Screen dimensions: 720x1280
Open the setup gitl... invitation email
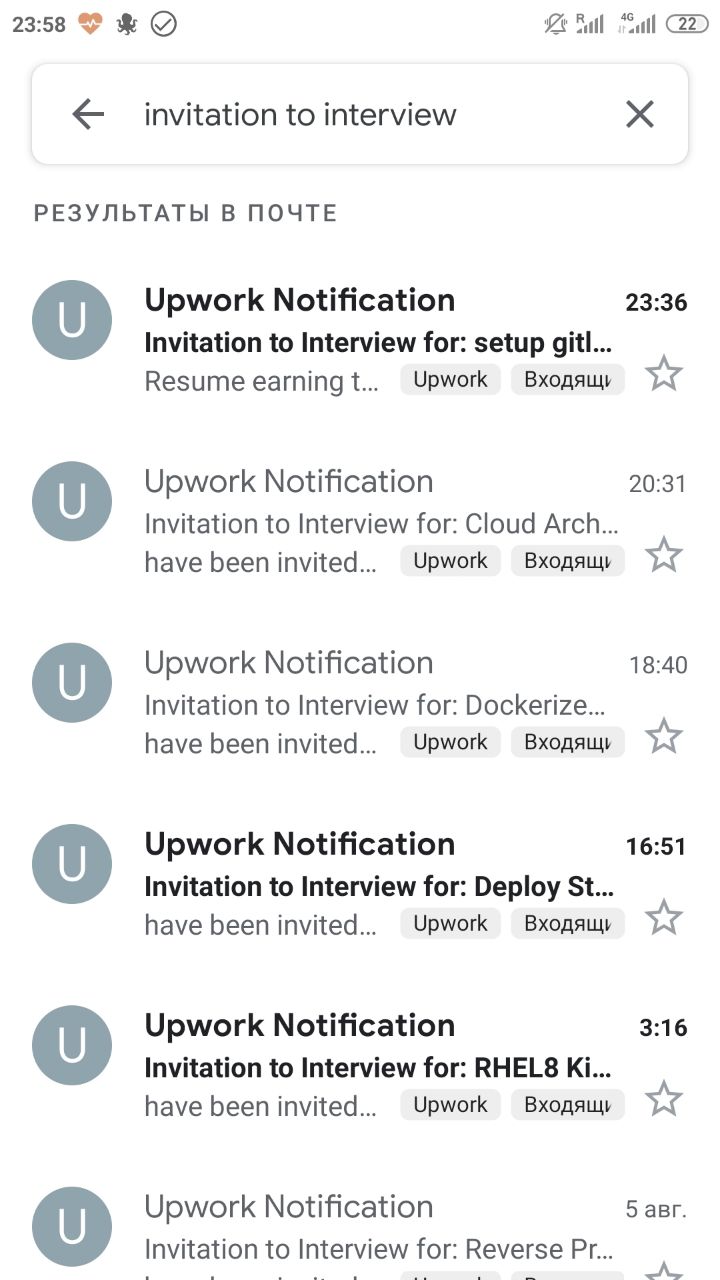360,340
